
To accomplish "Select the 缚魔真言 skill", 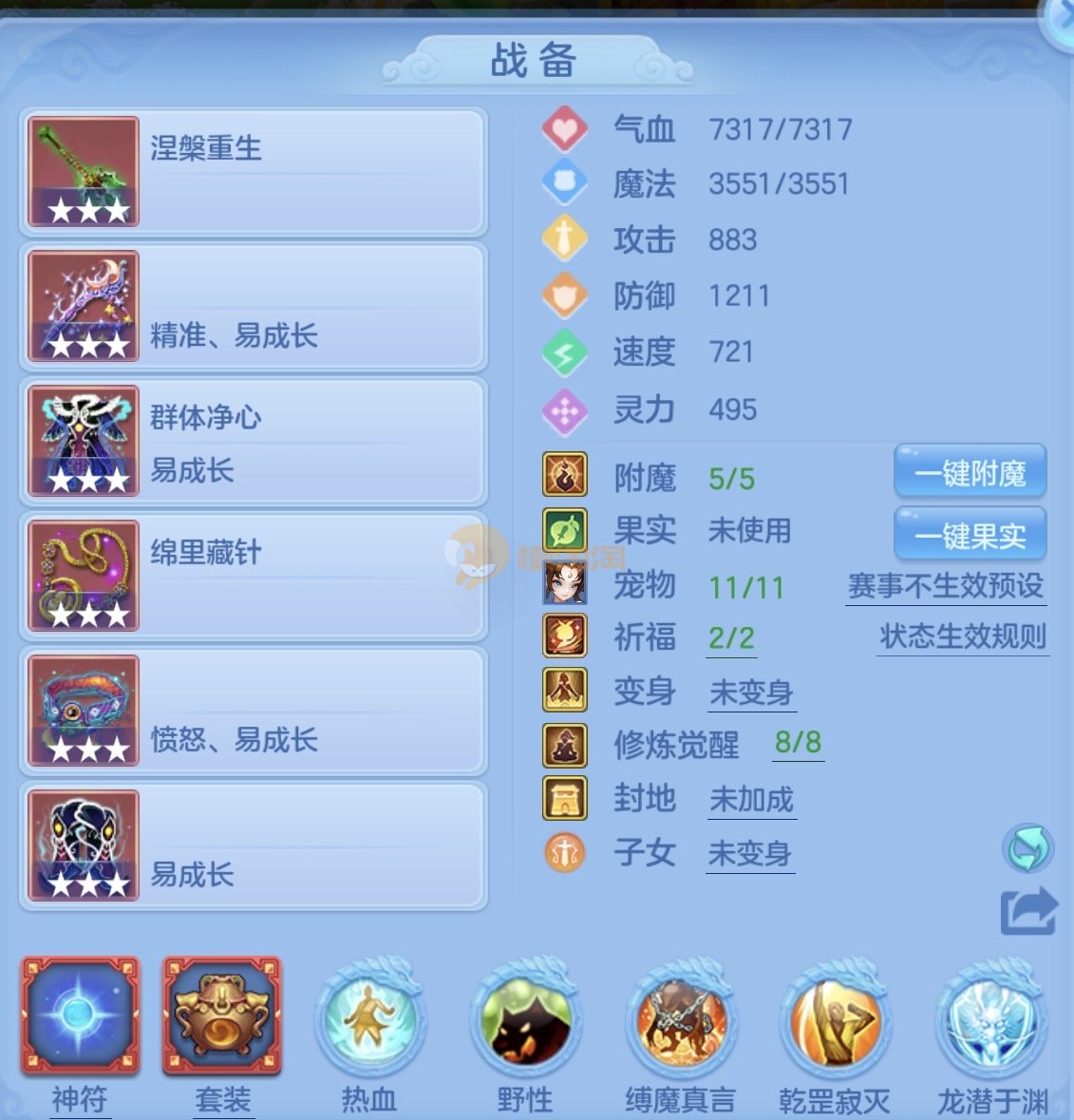I will point(680,1021).
